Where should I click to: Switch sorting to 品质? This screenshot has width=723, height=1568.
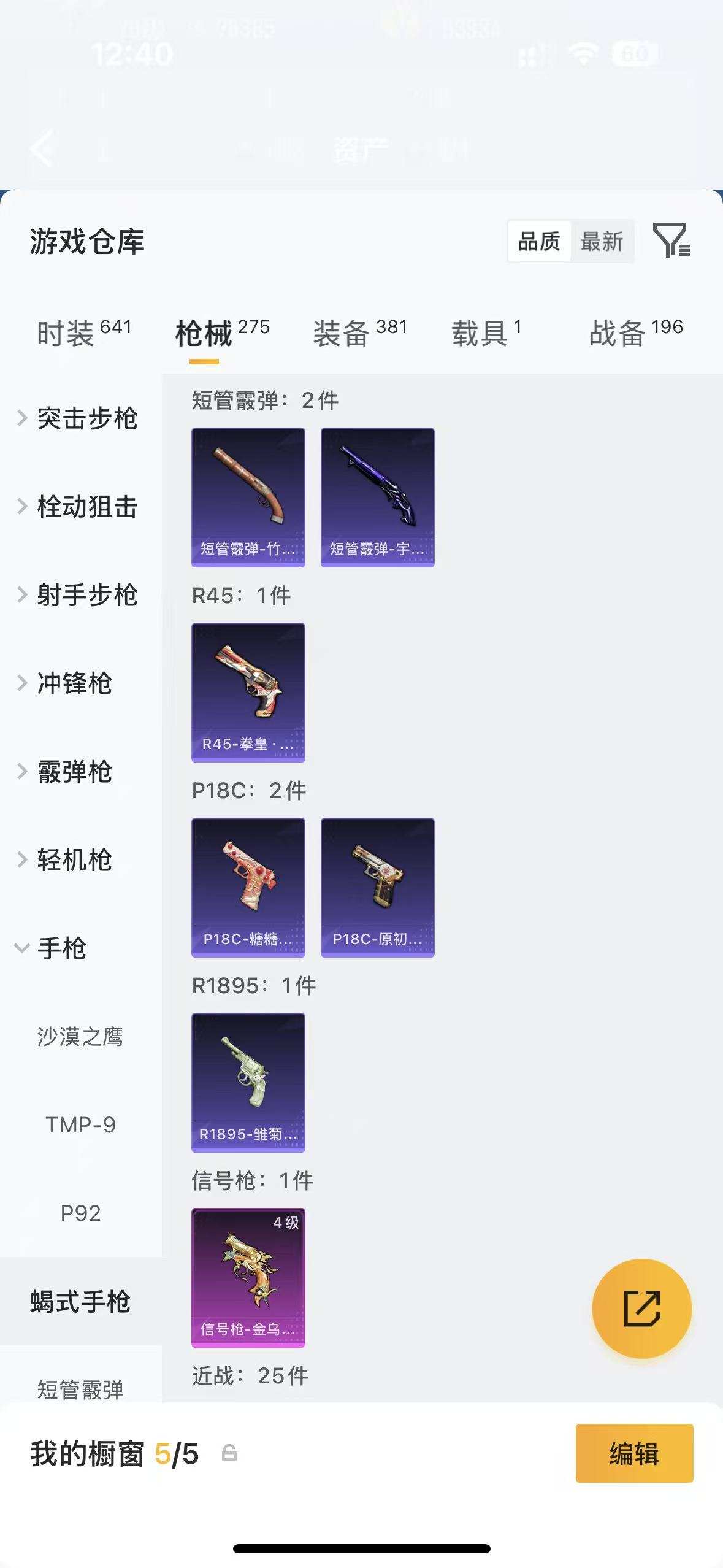[x=538, y=242]
